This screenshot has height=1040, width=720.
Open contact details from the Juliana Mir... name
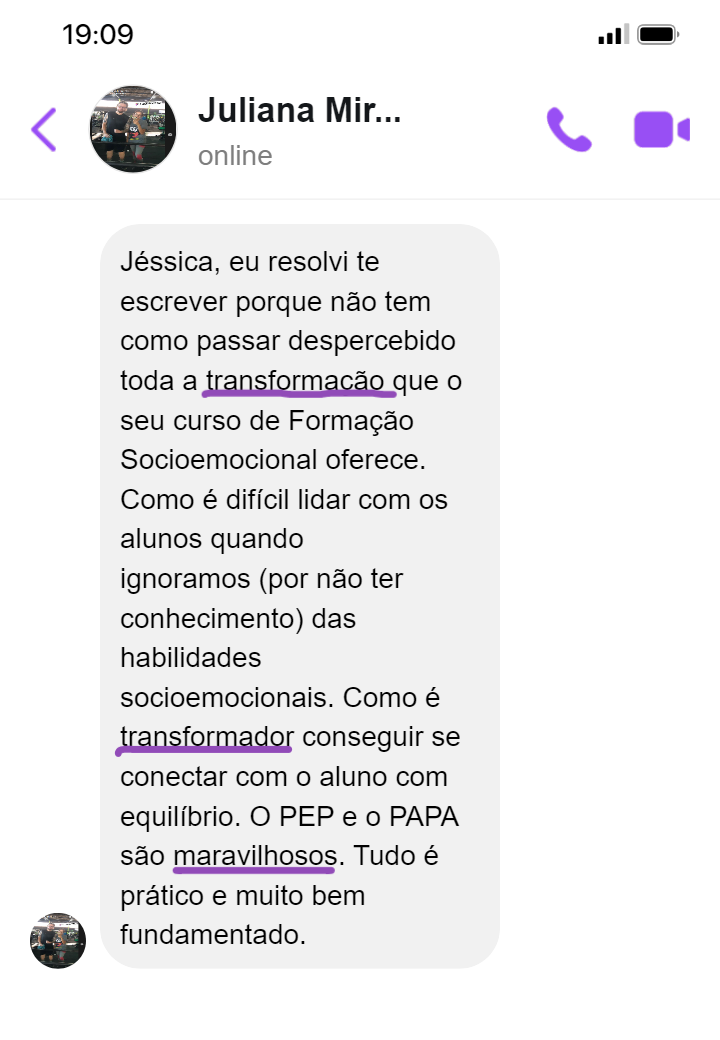(x=299, y=112)
